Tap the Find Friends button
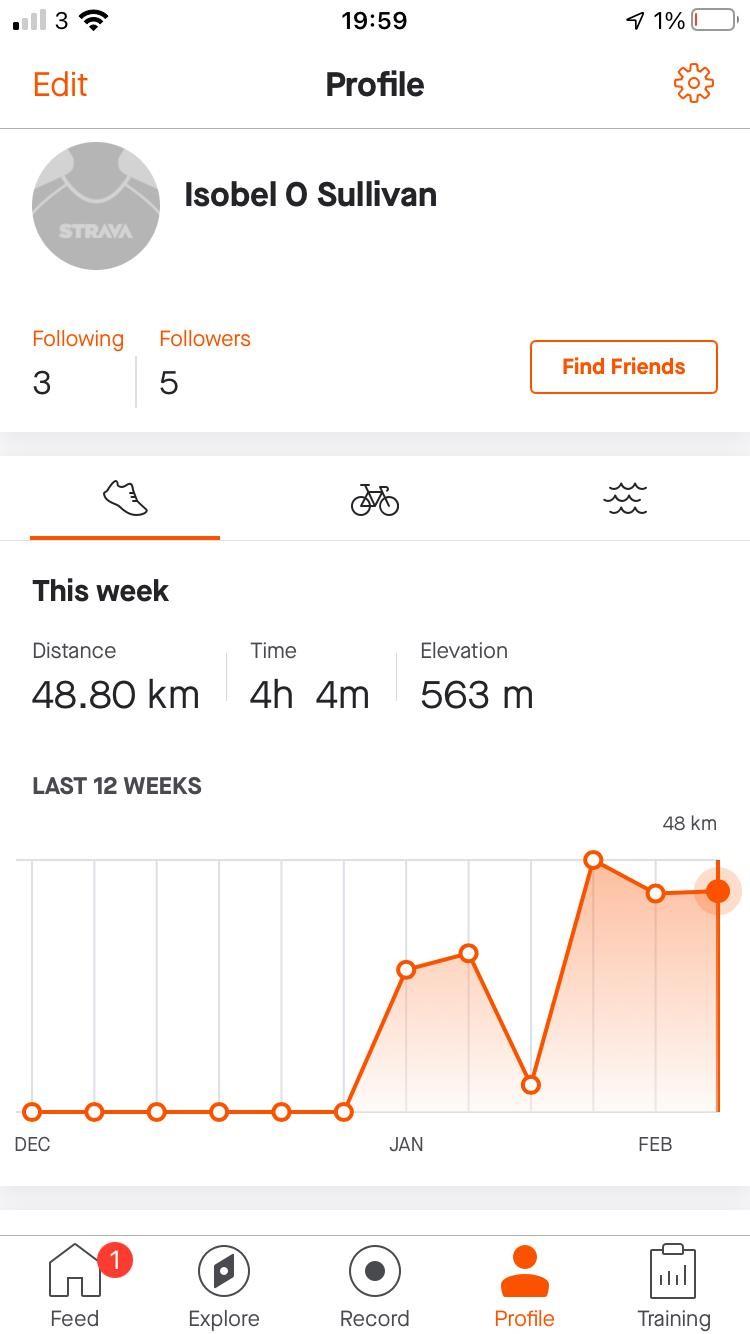 (623, 367)
